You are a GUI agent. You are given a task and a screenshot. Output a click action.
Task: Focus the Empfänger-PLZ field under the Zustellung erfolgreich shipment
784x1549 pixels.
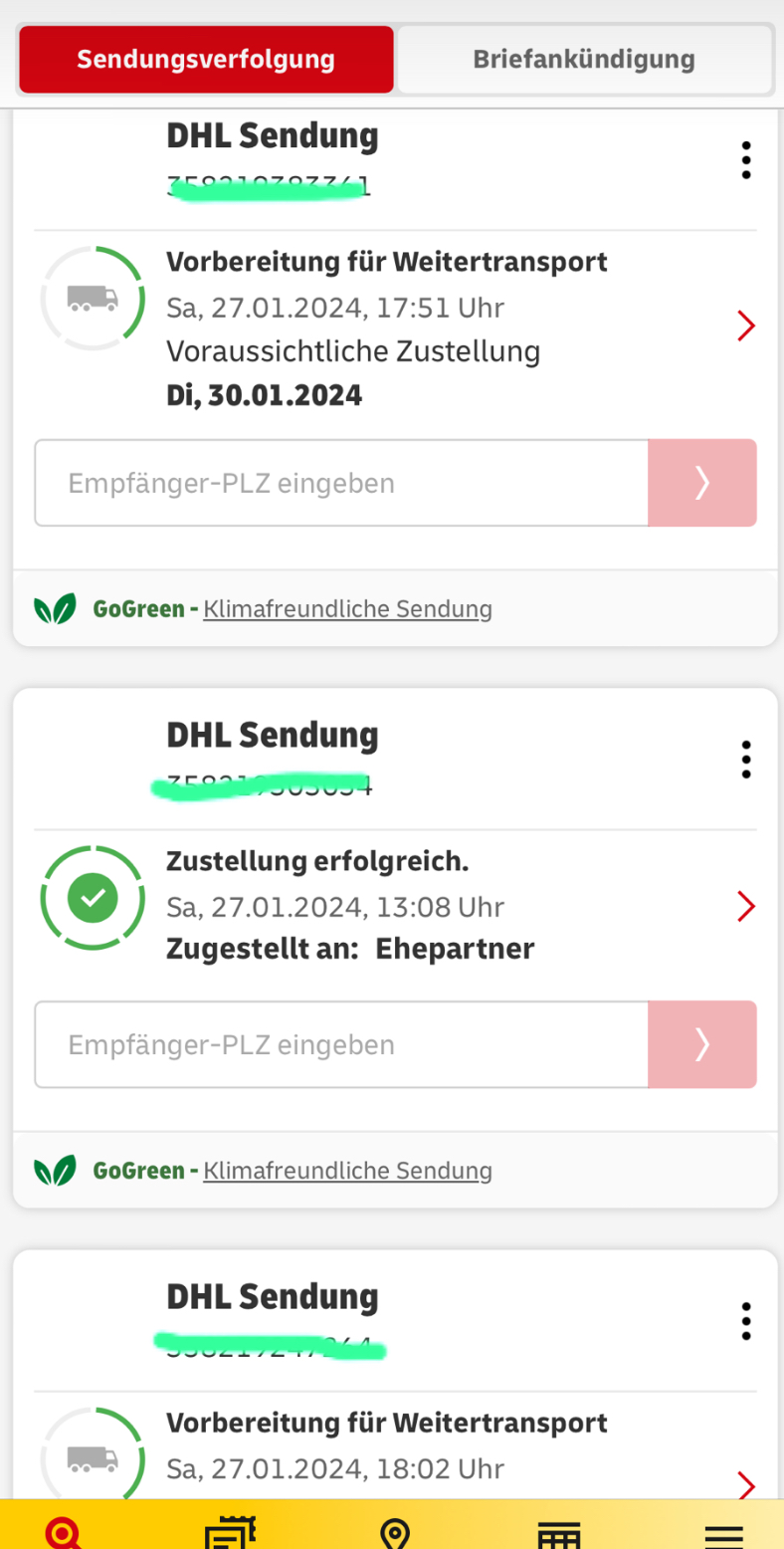coord(341,1044)
